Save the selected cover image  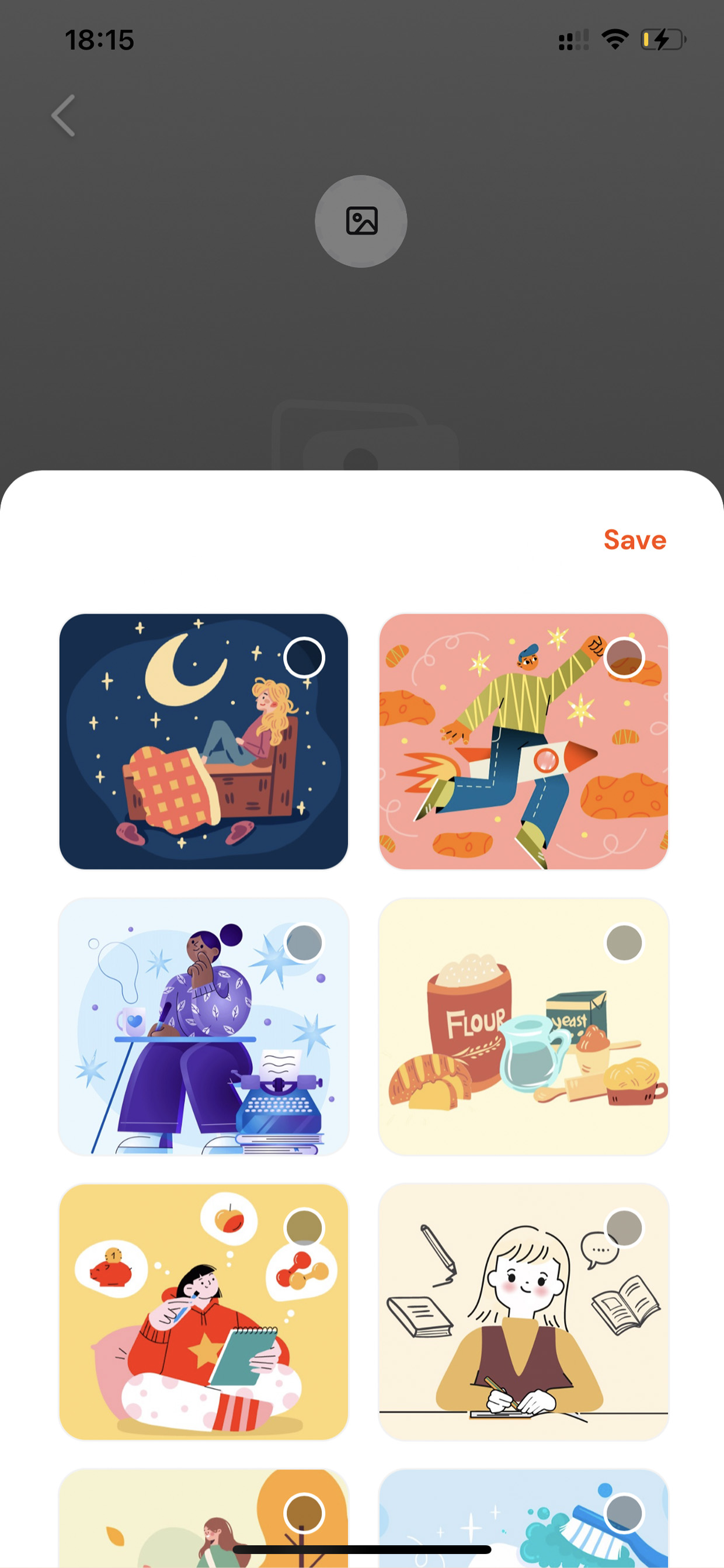click(x=635, y=540)
